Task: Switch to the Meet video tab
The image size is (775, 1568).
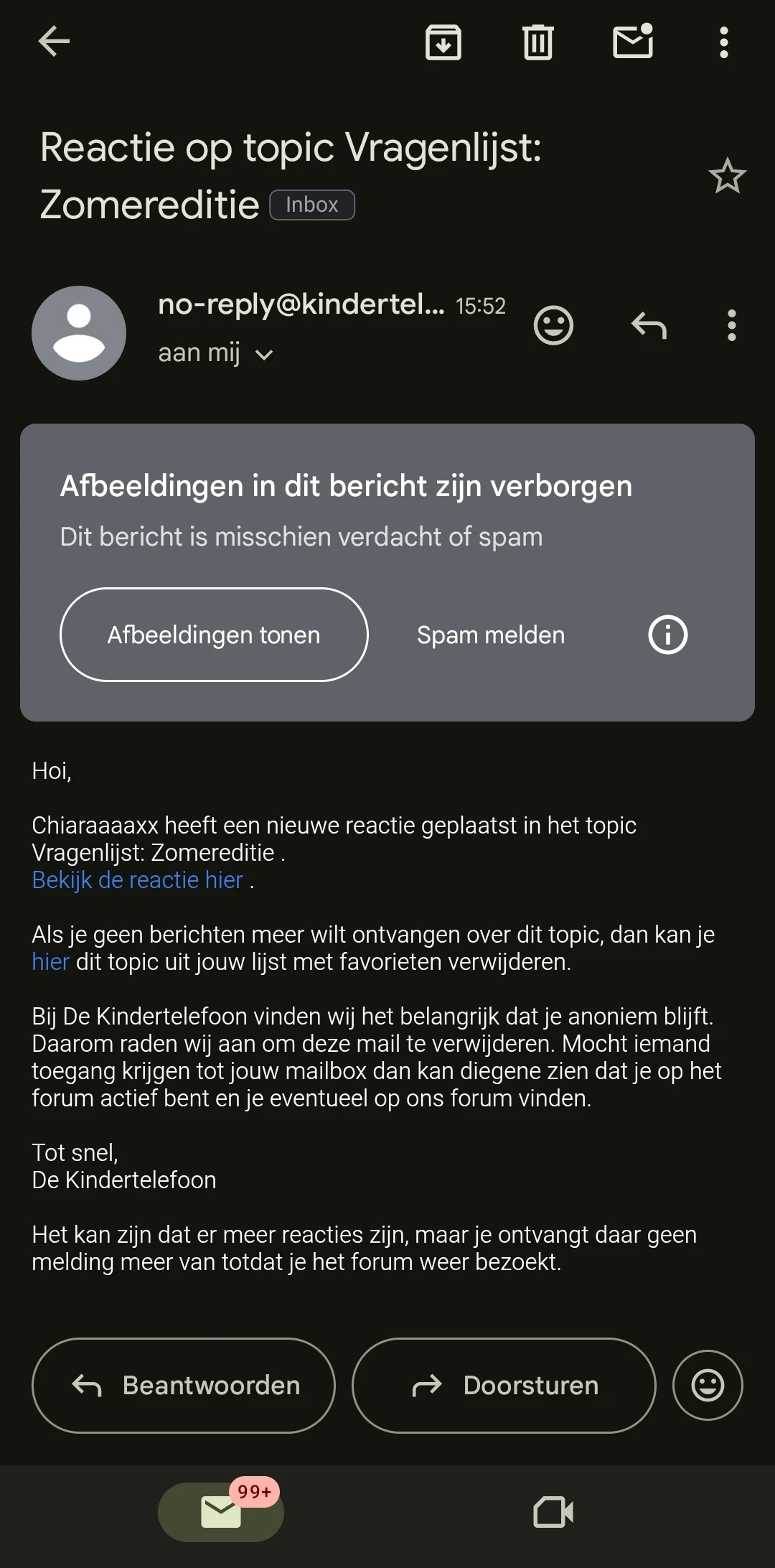Action: pyautogui.click(x=553, y=1512)
